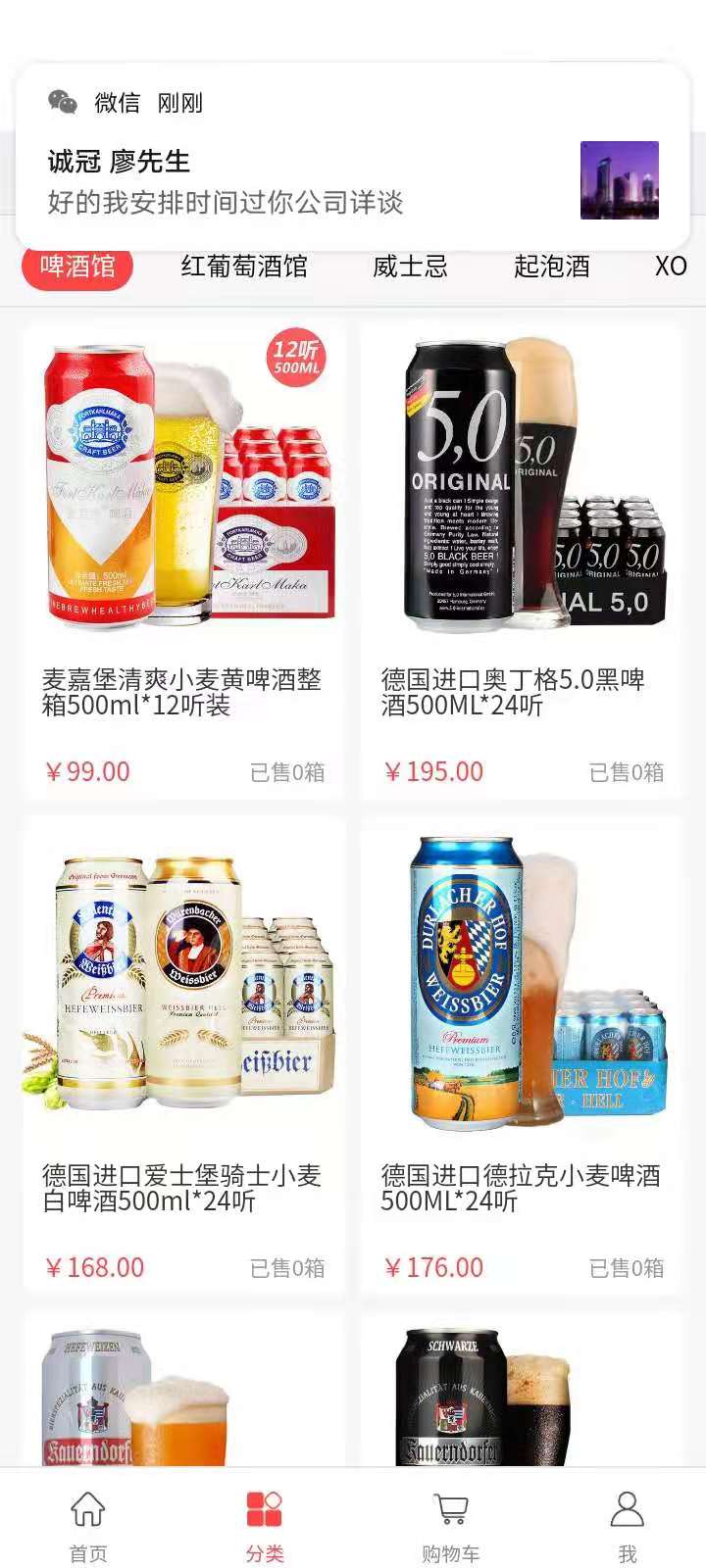Image resolution: width=706 pixels, height=1568 pixels.
Task: Open the 起泡酒 category tab
Action: [x=552, y=266]
